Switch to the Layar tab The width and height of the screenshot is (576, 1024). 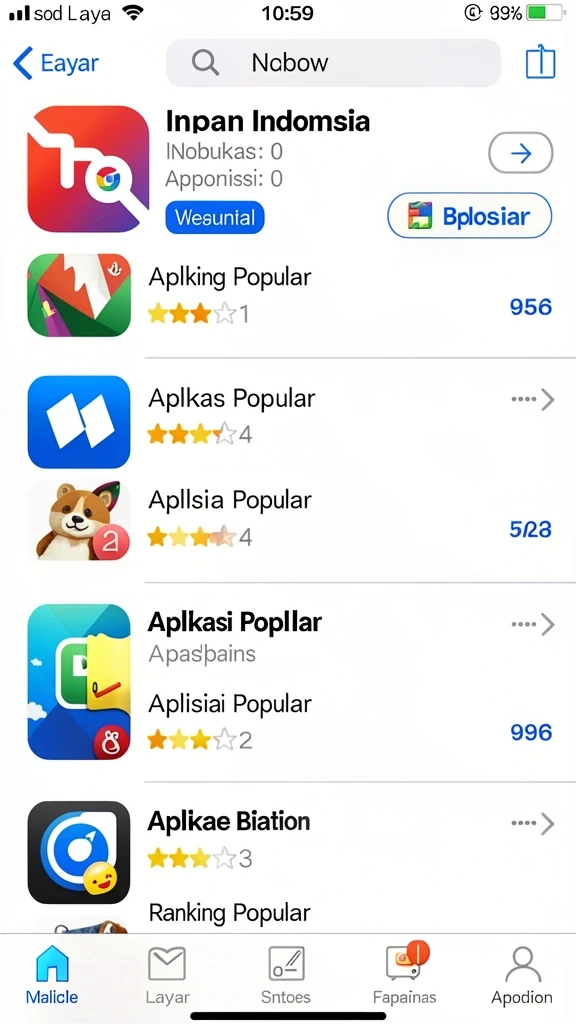tap(167, 976)
